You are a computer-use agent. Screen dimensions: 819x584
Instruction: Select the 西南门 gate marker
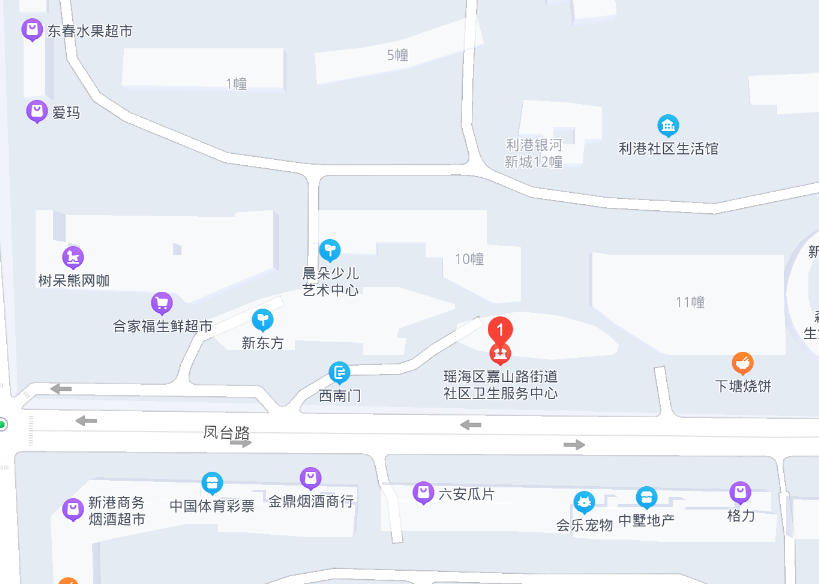point(340,373)
